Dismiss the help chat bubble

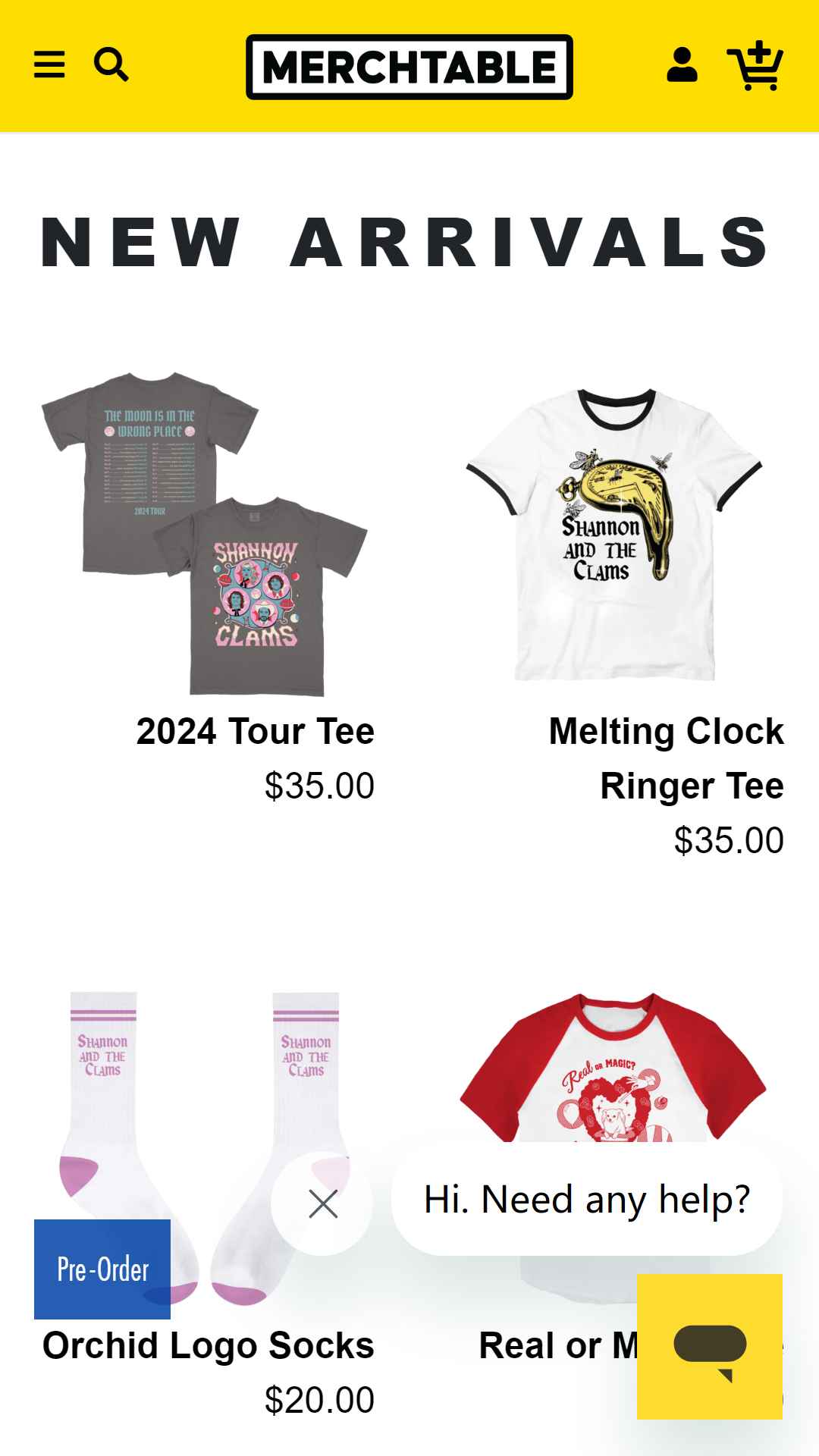pos(322,1203)
